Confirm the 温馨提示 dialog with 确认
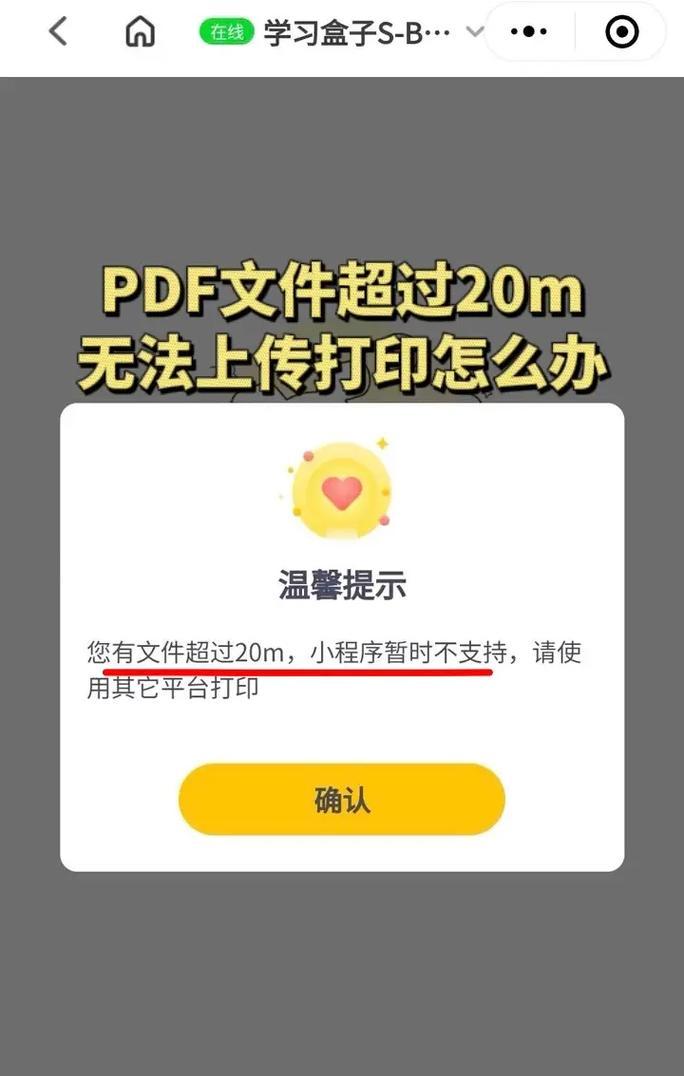Viewport: 684px width, 1076px height. [342, 800]
